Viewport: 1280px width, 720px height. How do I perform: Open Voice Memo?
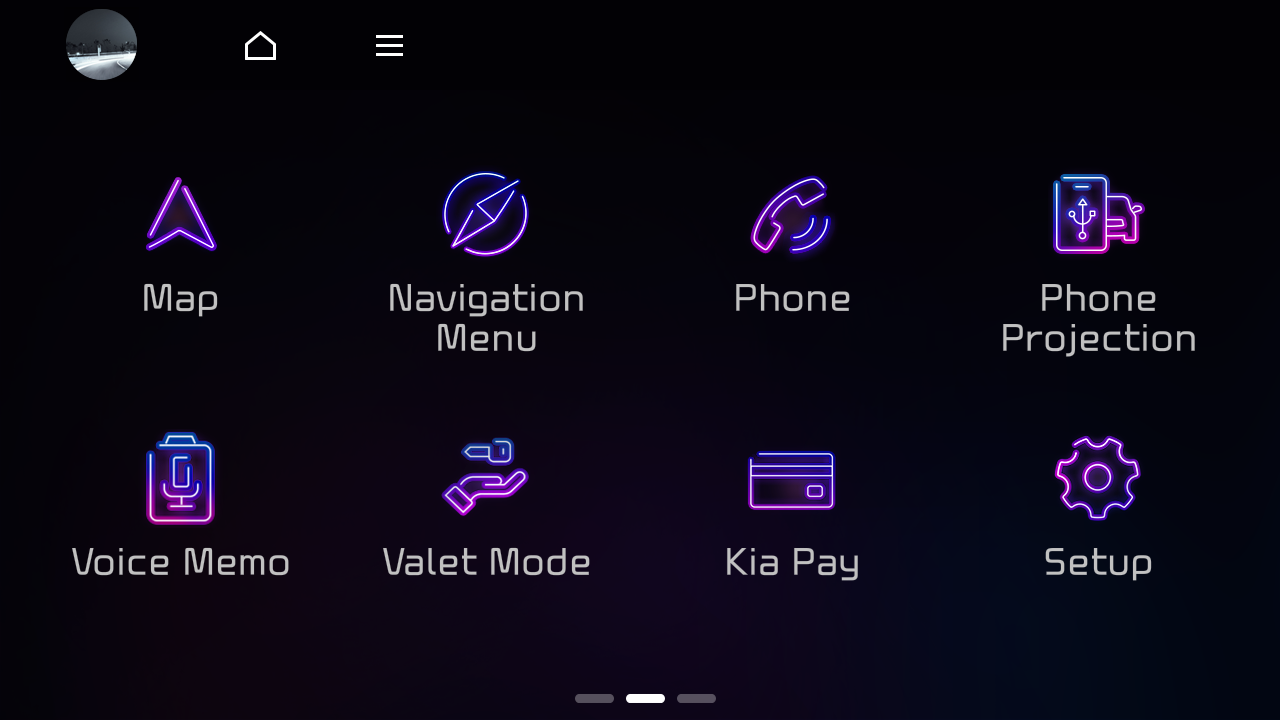181,505
